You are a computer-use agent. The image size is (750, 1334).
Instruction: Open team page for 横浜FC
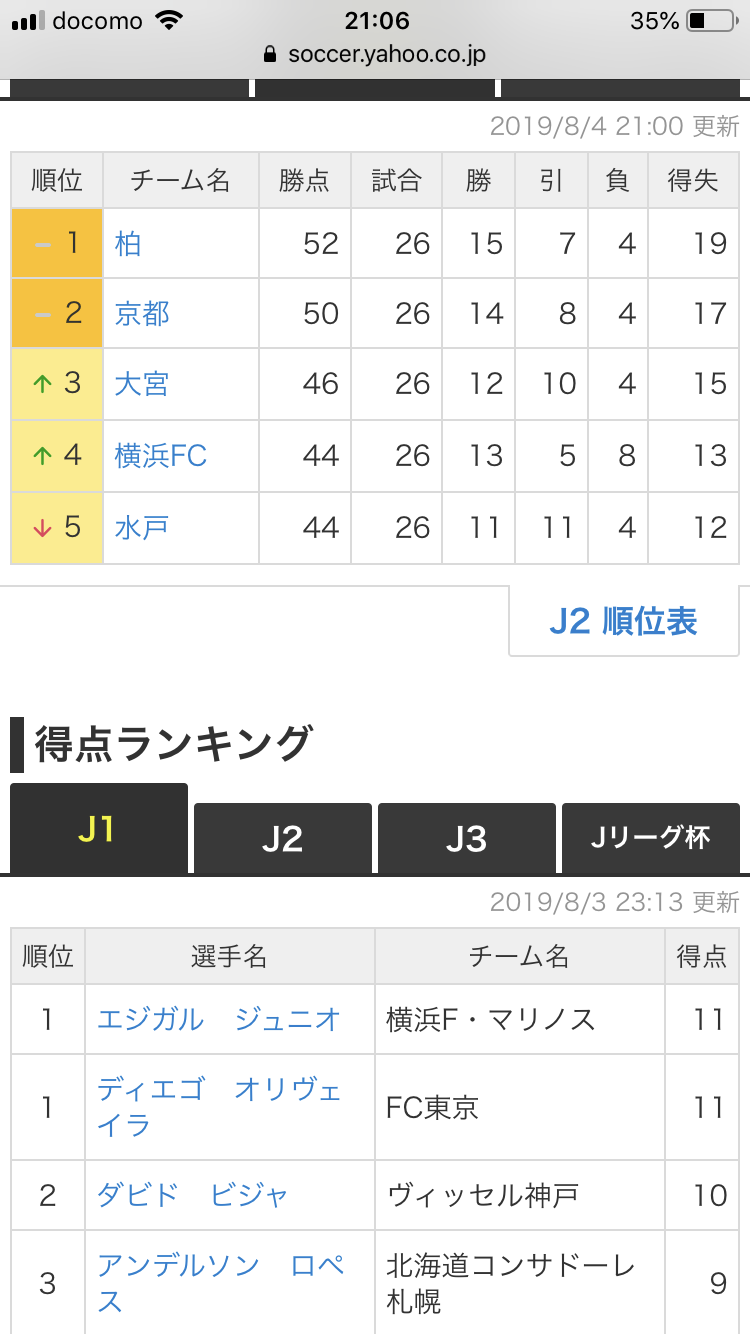tap(161, 456)
